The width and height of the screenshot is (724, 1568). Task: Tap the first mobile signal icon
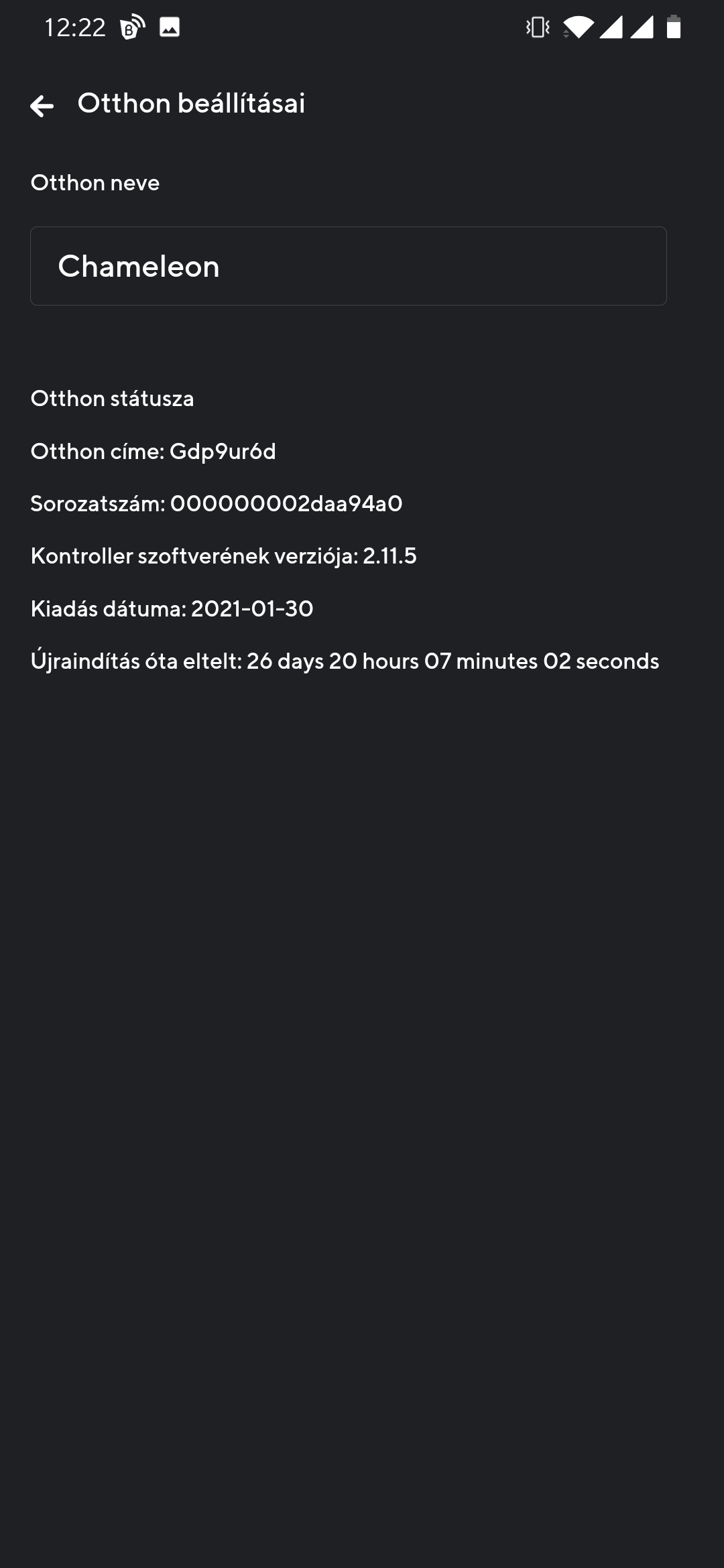(612, 27)
